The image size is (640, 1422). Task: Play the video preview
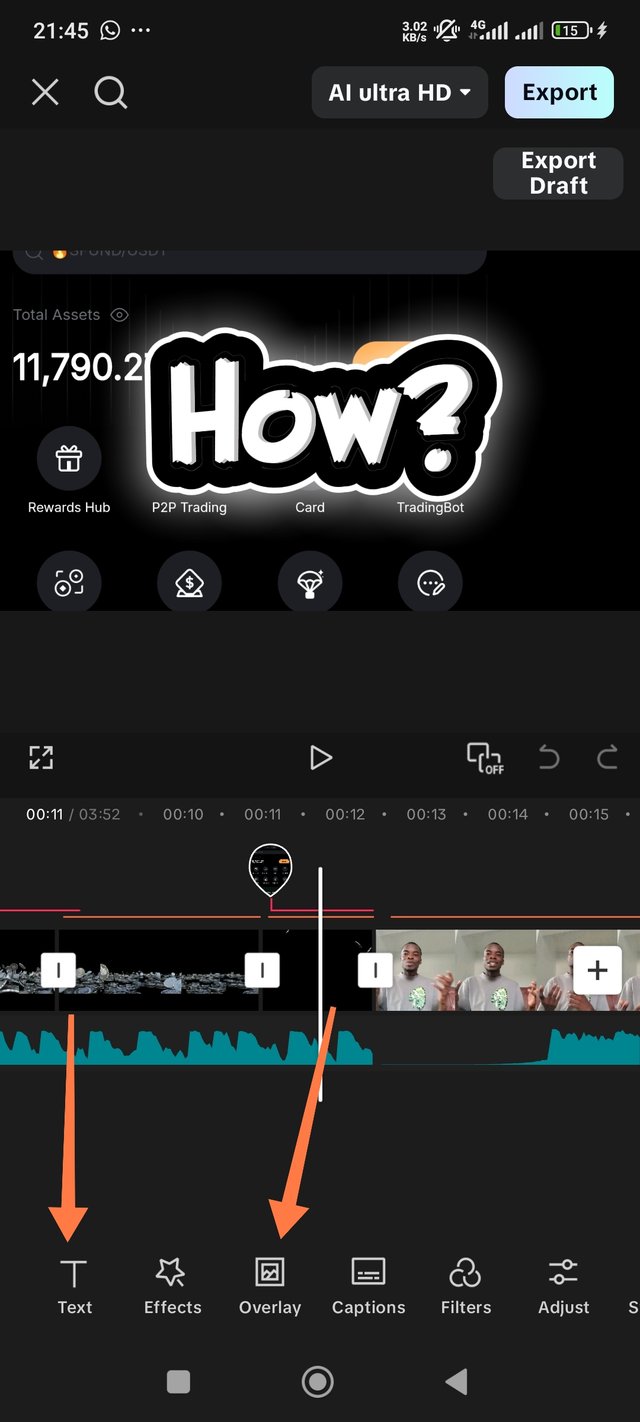pos(320,757)
